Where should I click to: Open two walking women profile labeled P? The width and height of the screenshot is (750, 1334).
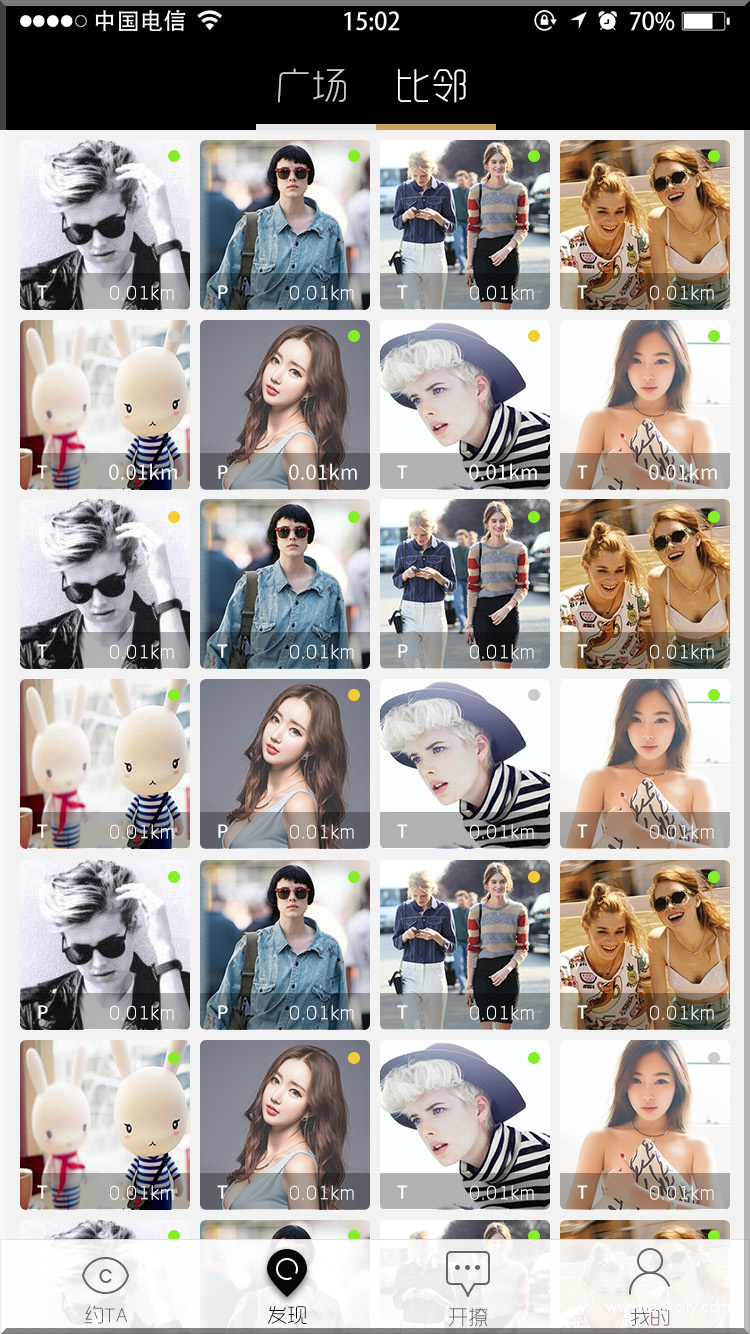(x=465, y=584)
